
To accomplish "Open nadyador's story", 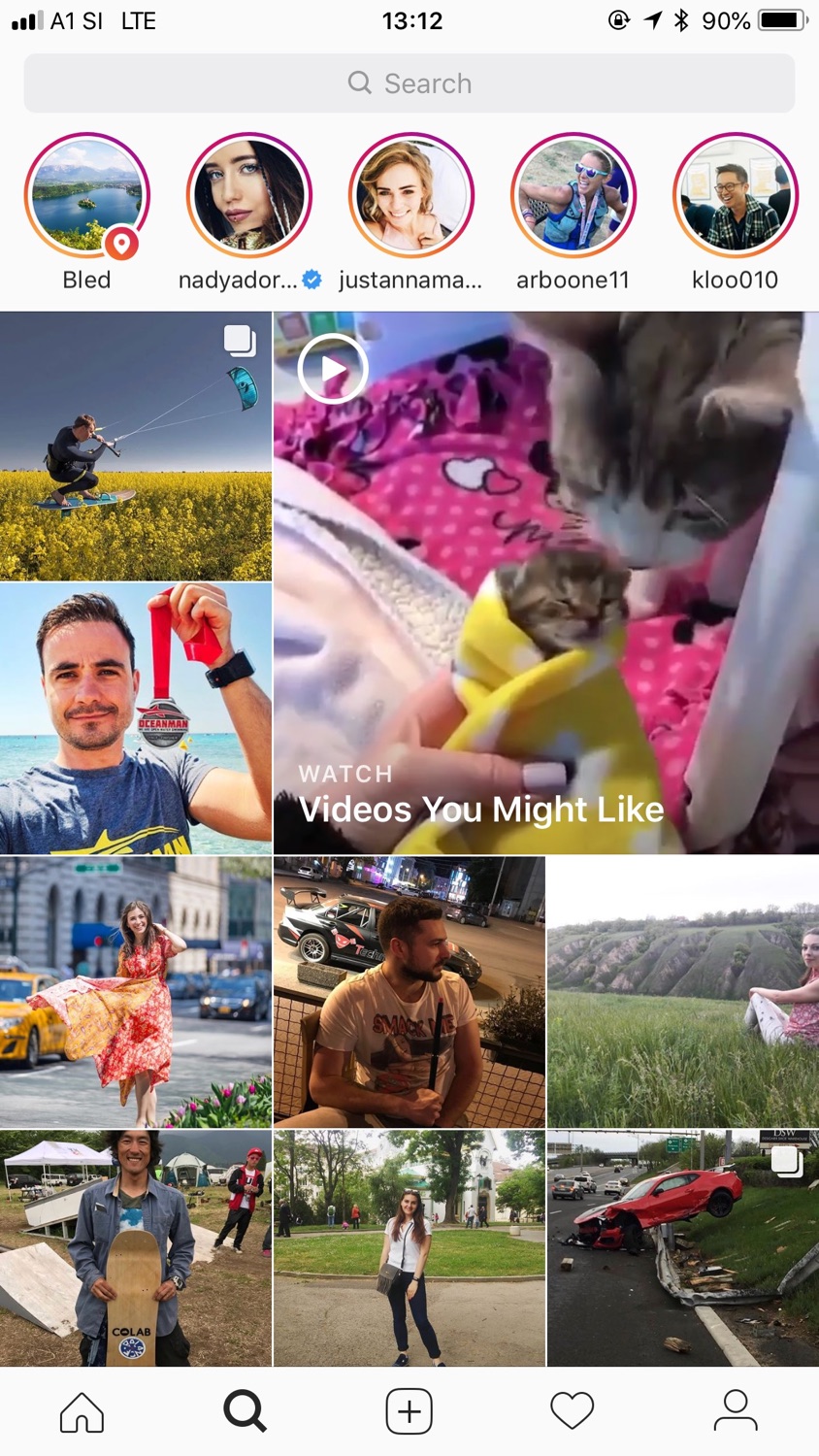I will 248,197.
